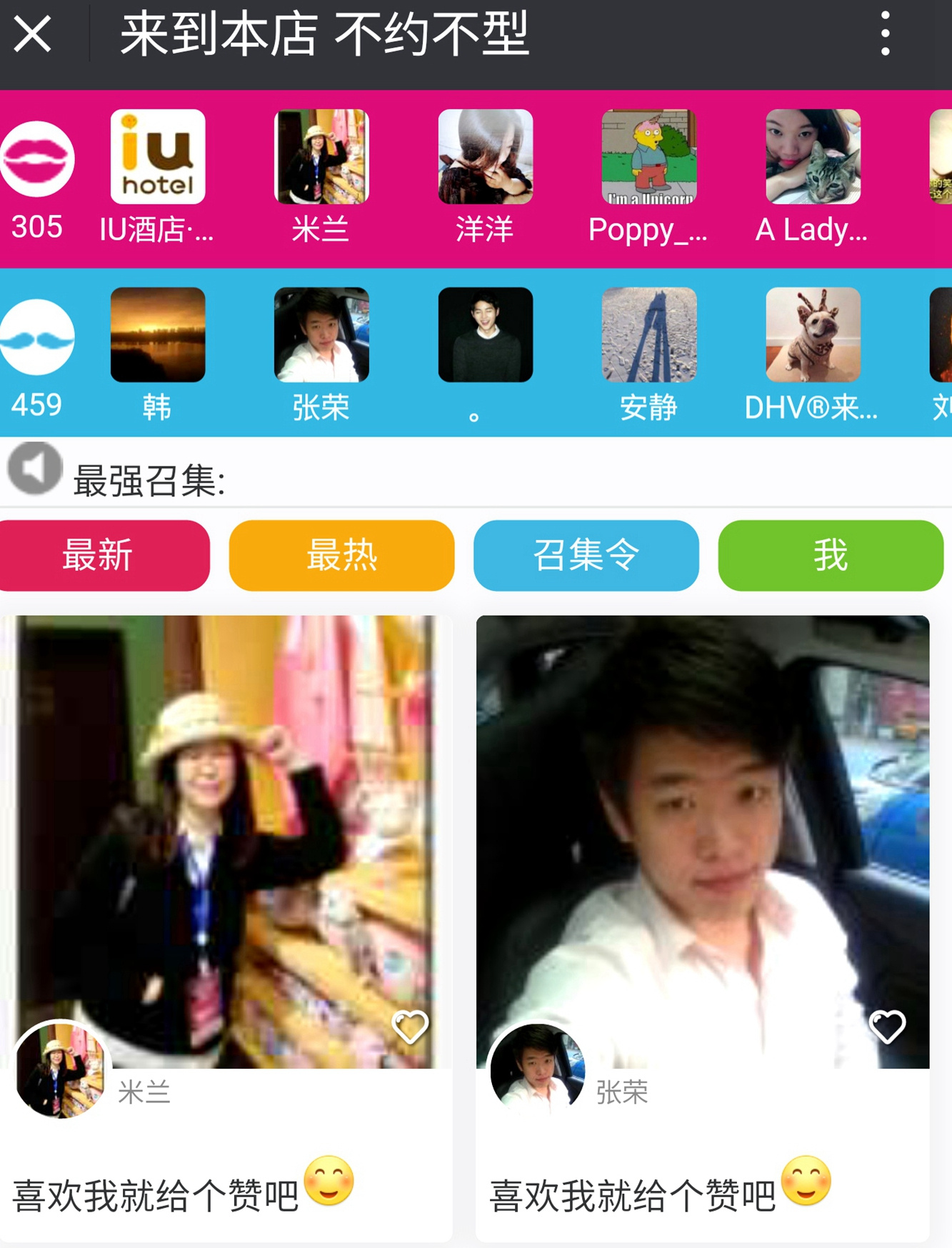View Poppy_ user profile
The height and width of the screenshot is (1248, 952).
pos(648,157)
